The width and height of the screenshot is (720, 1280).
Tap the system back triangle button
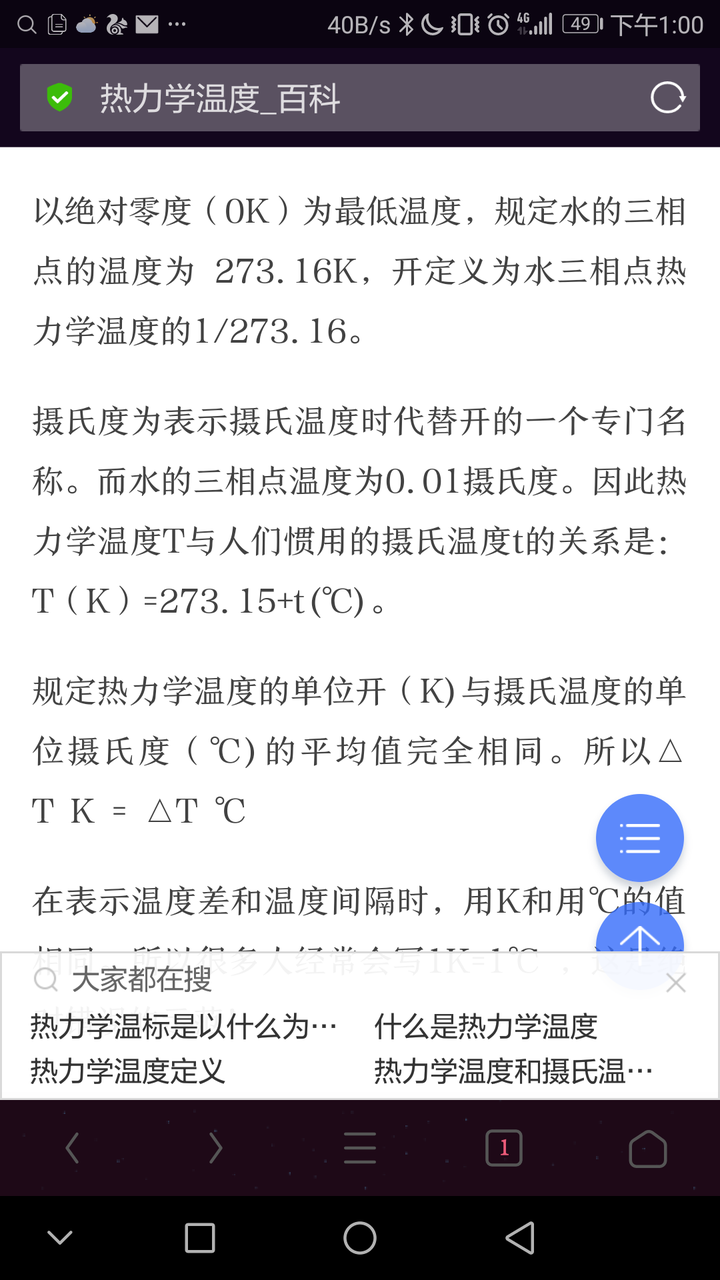pyautogui.click(x=520, y=1238)
